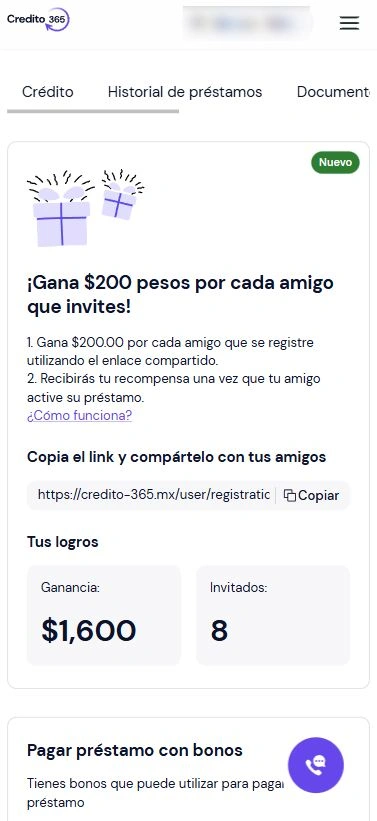Viewport: 377px width, 821px height.
Task: Open the hamburger menu
Action: pos(349,23)
